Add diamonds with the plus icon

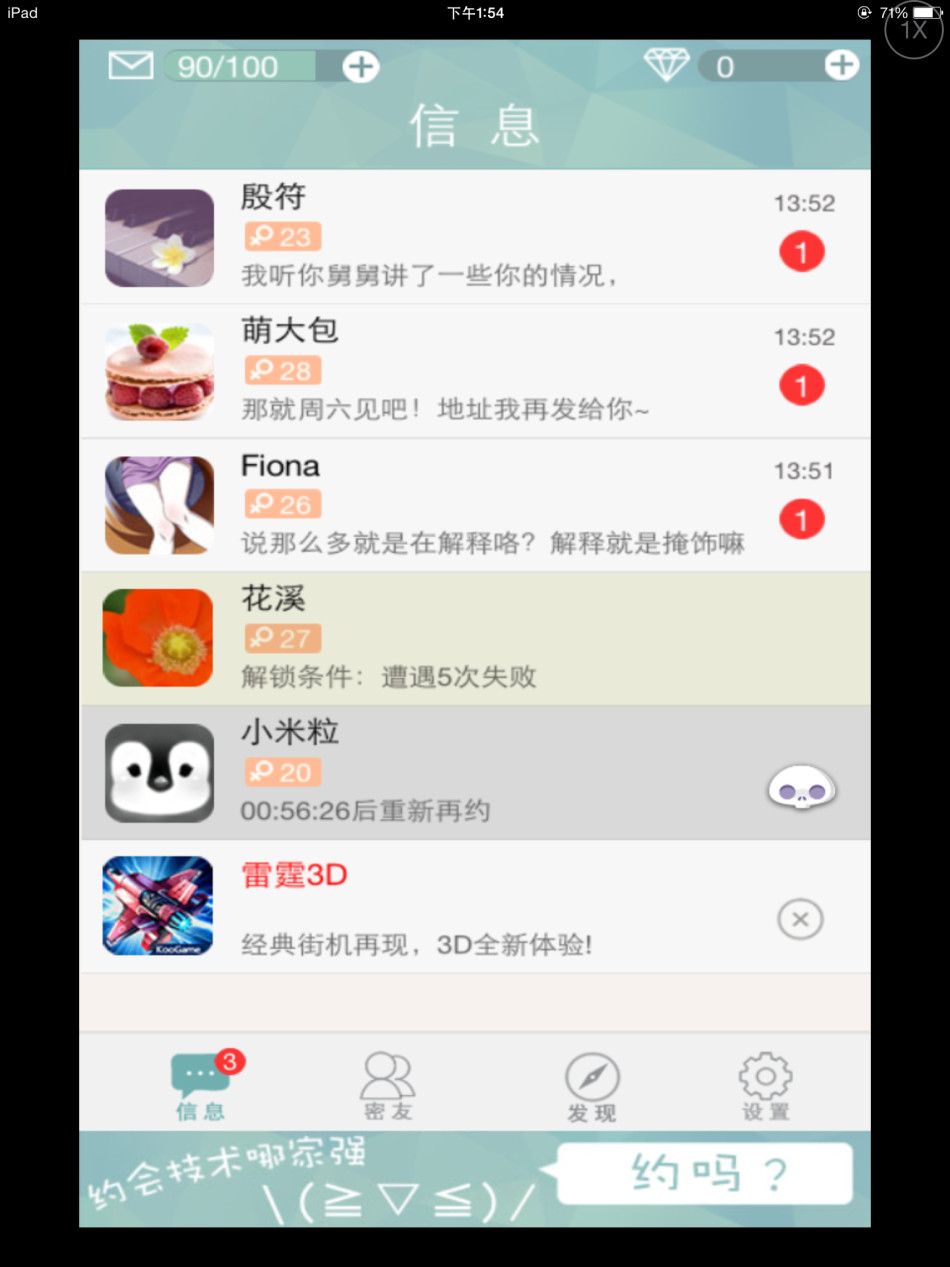[841, 66]
